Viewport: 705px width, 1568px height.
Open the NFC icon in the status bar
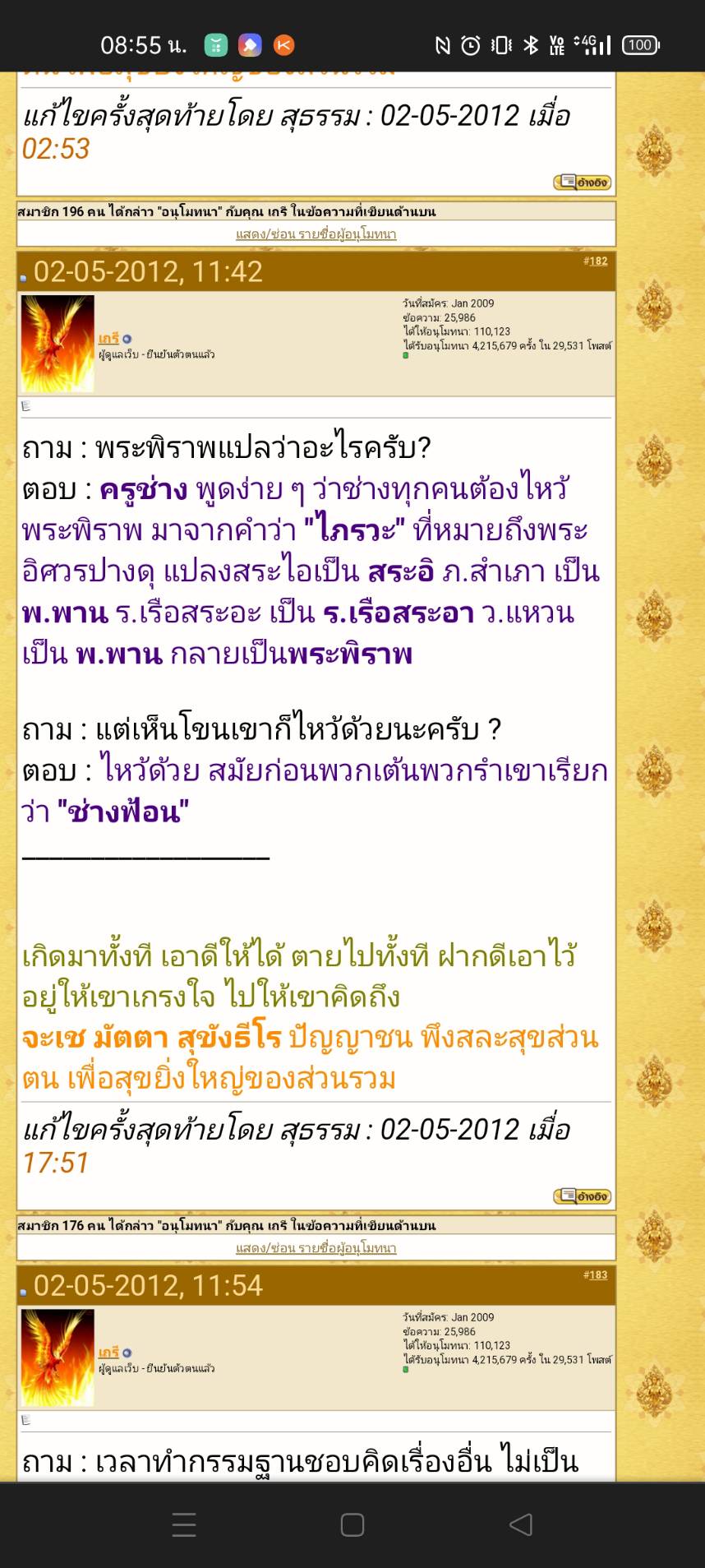point(441,45)
